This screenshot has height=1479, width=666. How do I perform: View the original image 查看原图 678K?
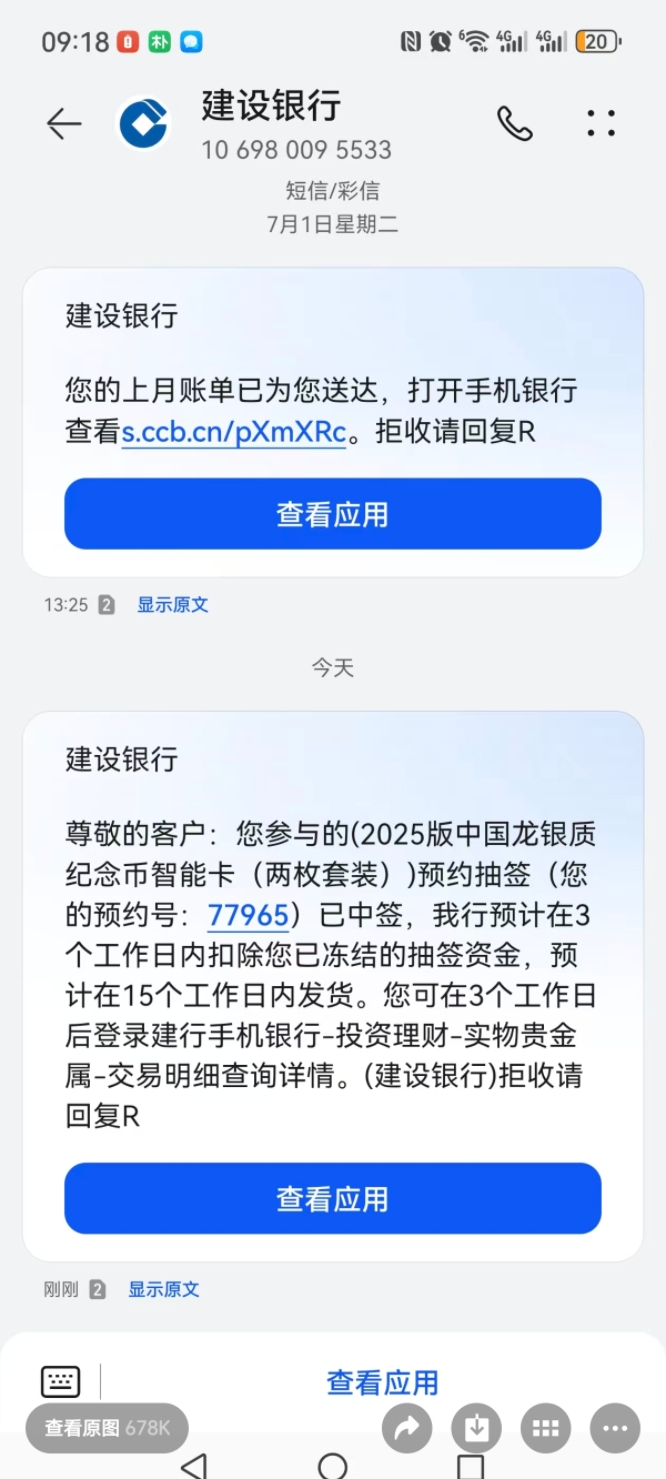(107, 1428)
